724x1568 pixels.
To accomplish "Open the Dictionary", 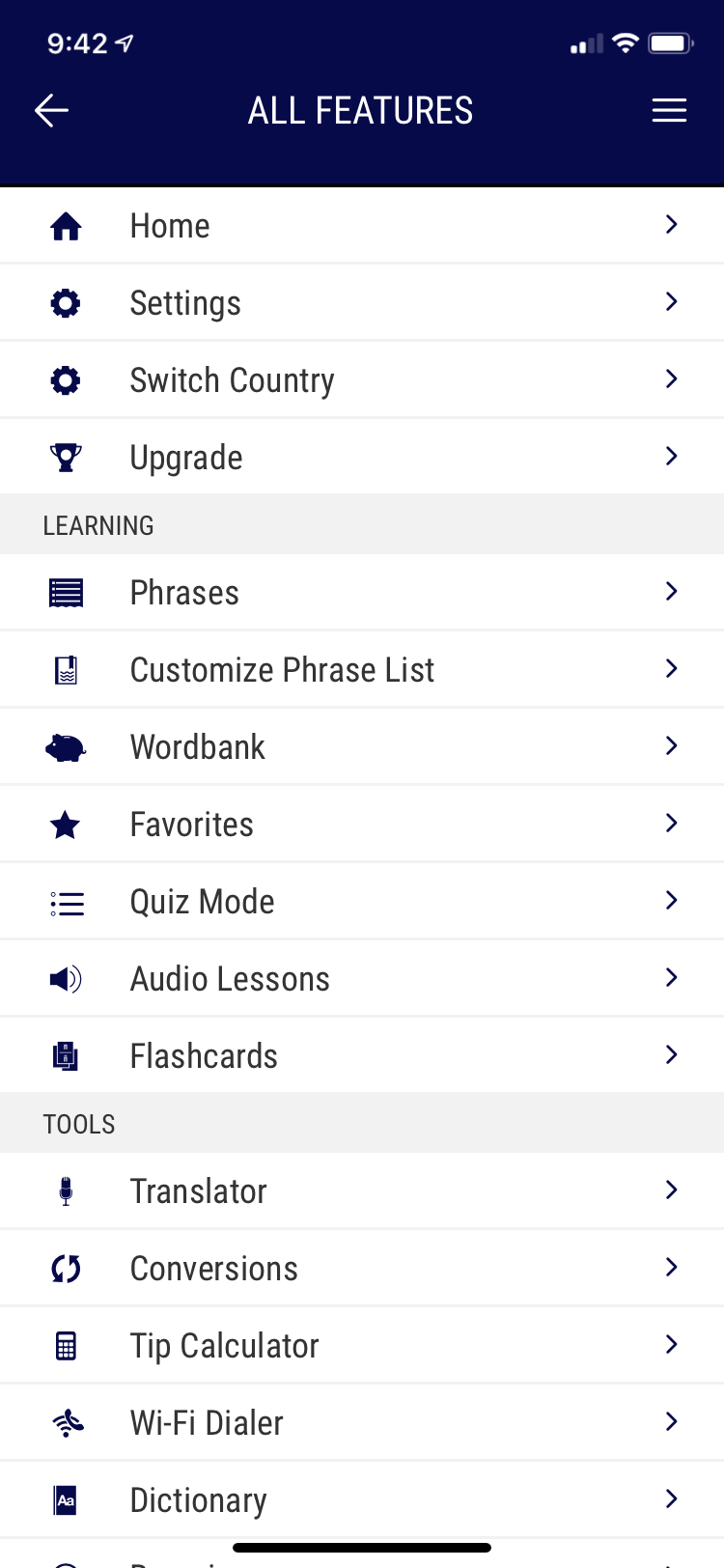I will [x=362, y=1500].
